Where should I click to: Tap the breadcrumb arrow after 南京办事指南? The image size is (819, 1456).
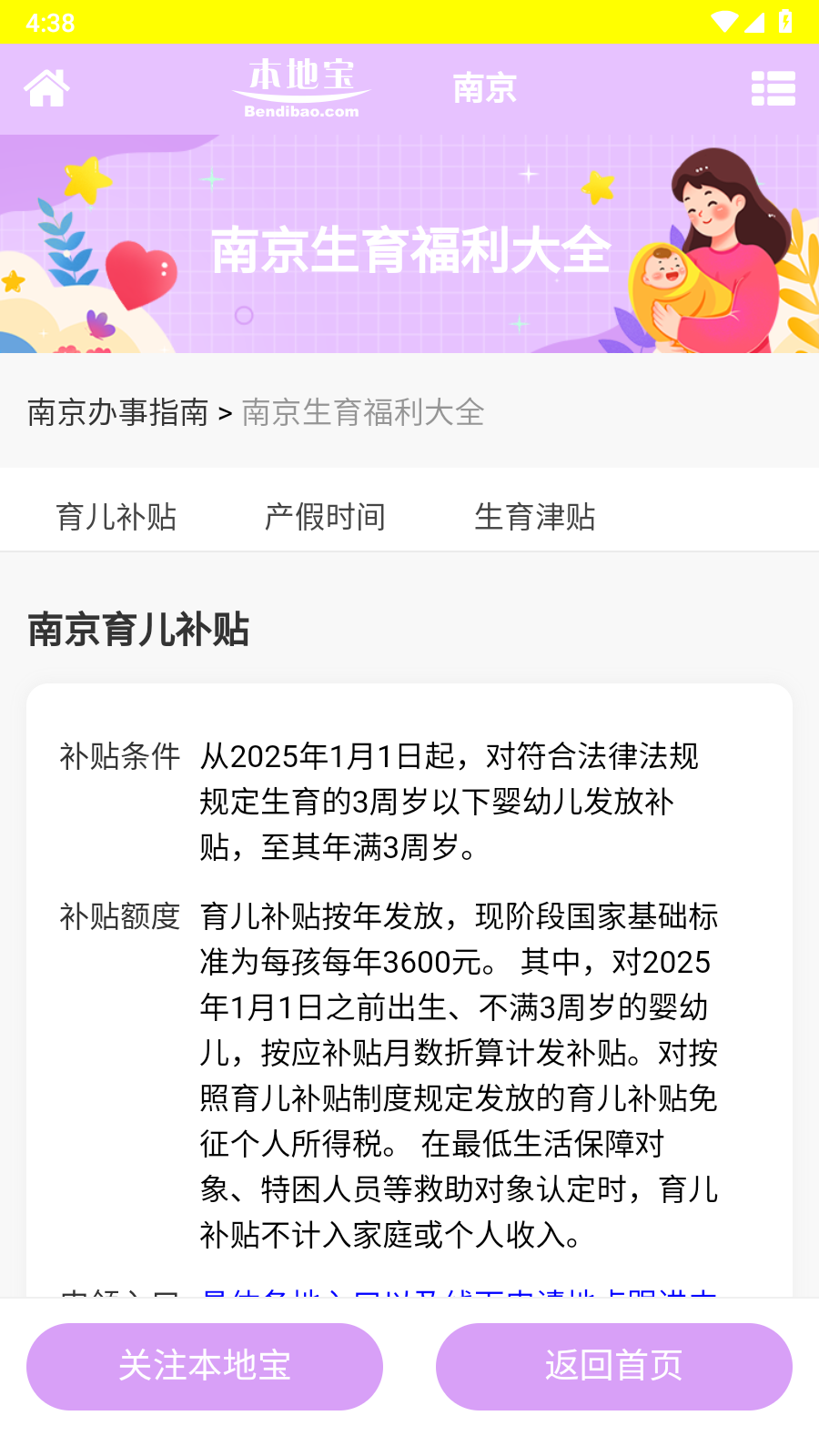pyautogui.click(x=225, y=413)
